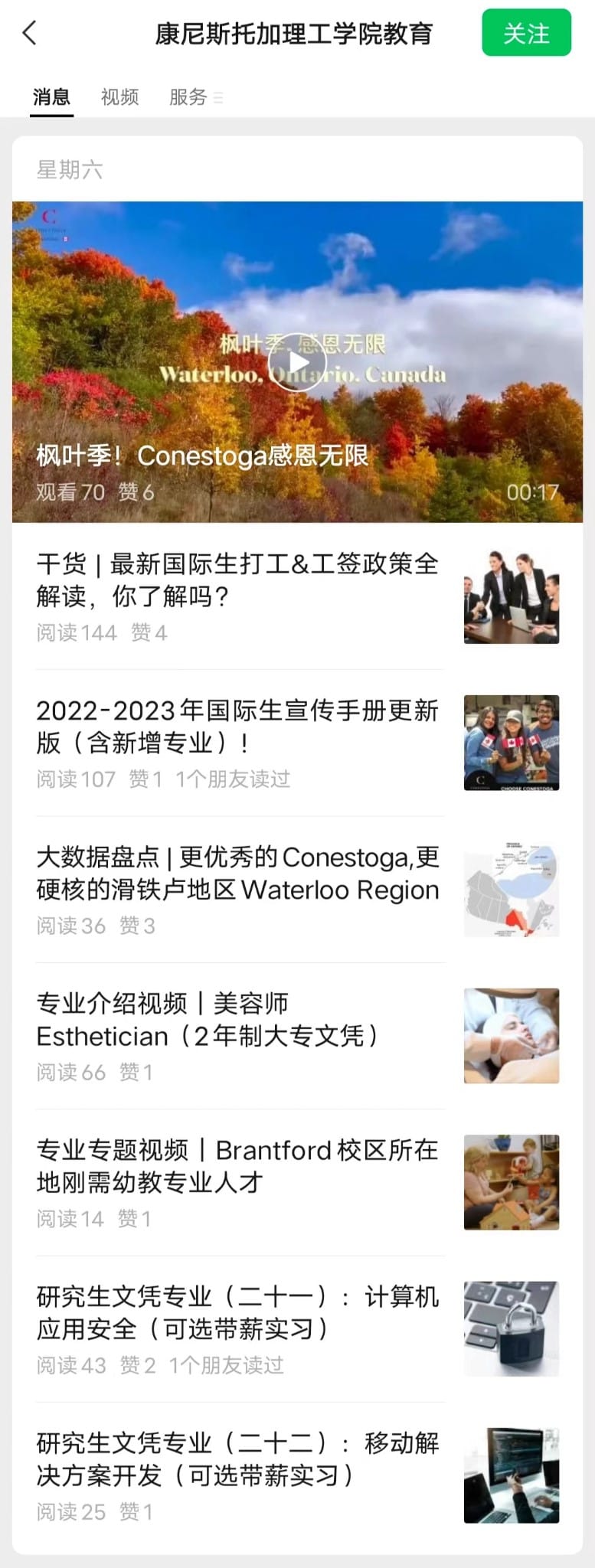Read the 2022-2023年国际生宣传手册 article
The image size is (595, 1568).
237,726
